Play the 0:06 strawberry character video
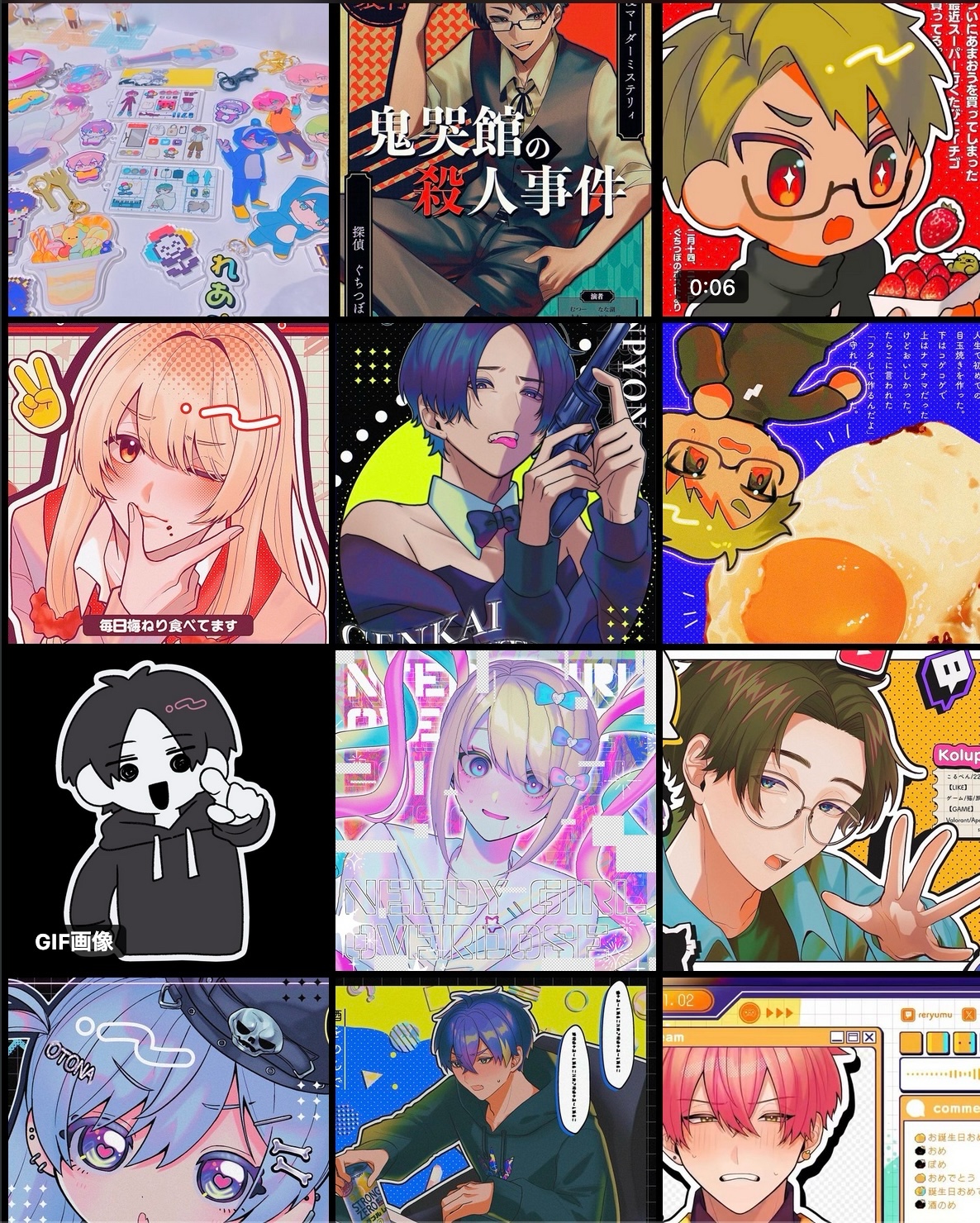980x1223 pixels. tap(821, 159)
